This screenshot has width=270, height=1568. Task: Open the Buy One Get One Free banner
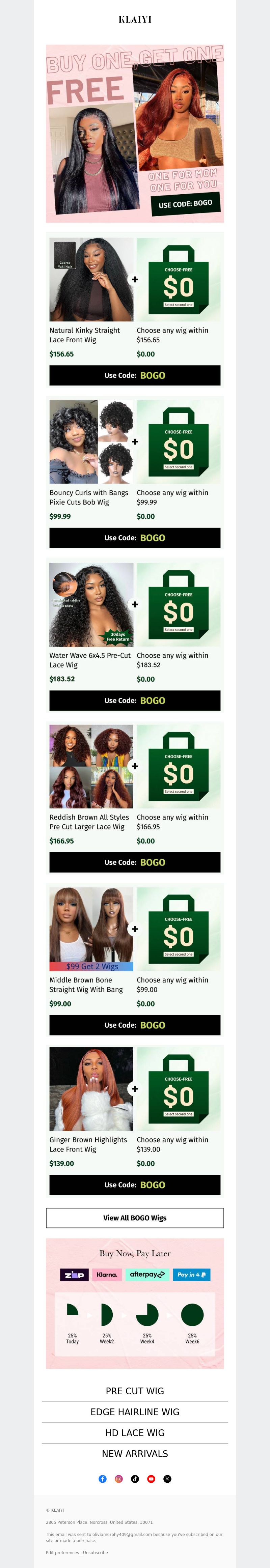click(135, 133)
